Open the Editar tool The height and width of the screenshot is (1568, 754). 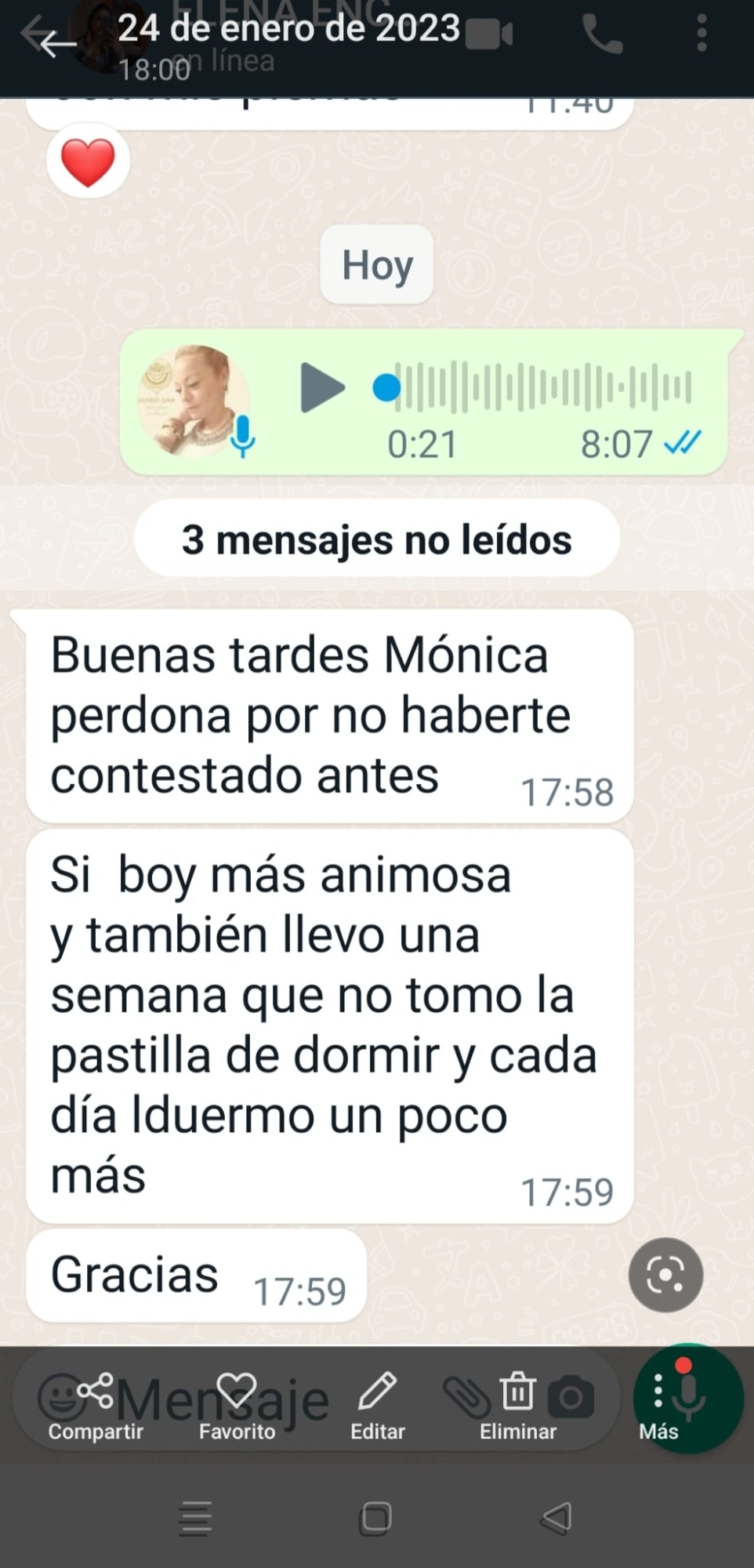(378, 1407)
